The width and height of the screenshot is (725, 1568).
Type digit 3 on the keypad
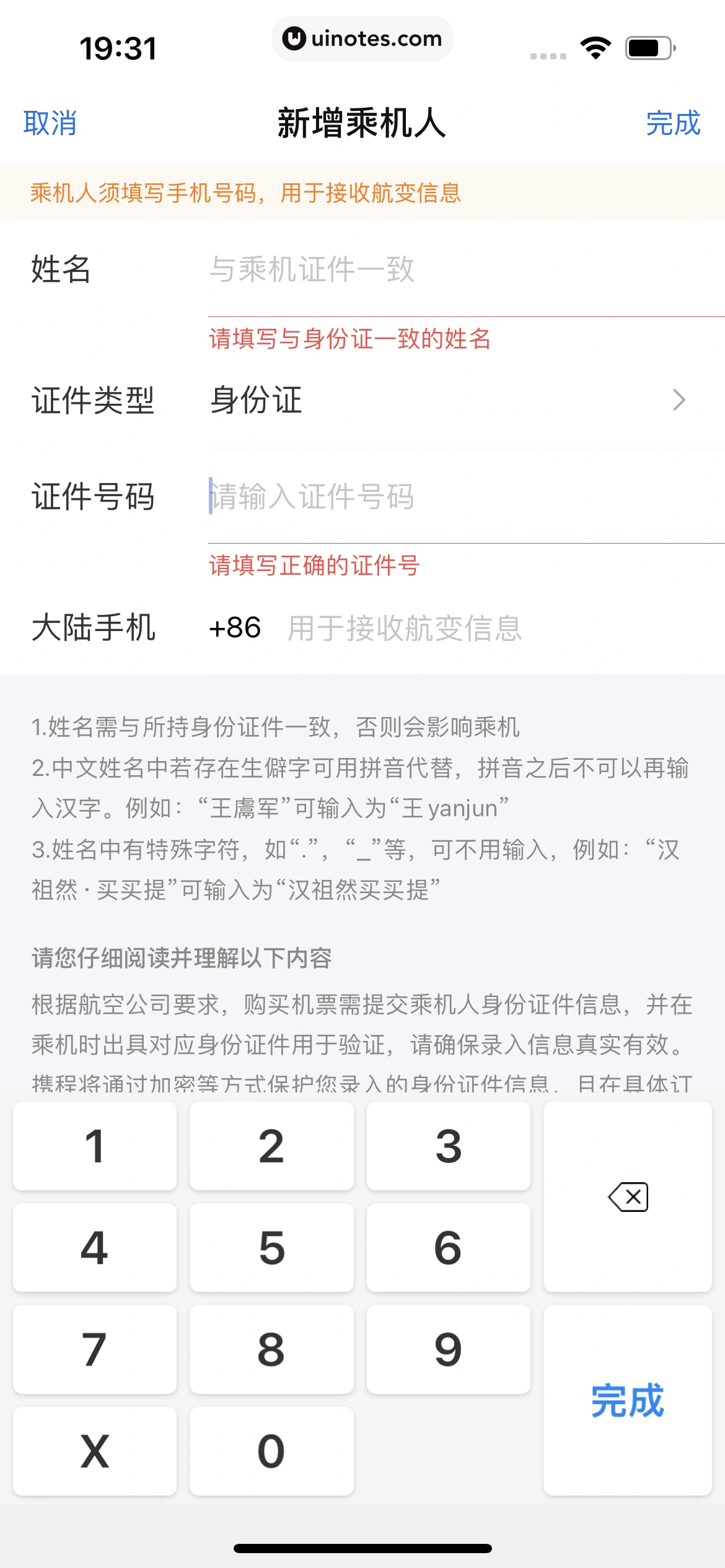click(448, 1146)
